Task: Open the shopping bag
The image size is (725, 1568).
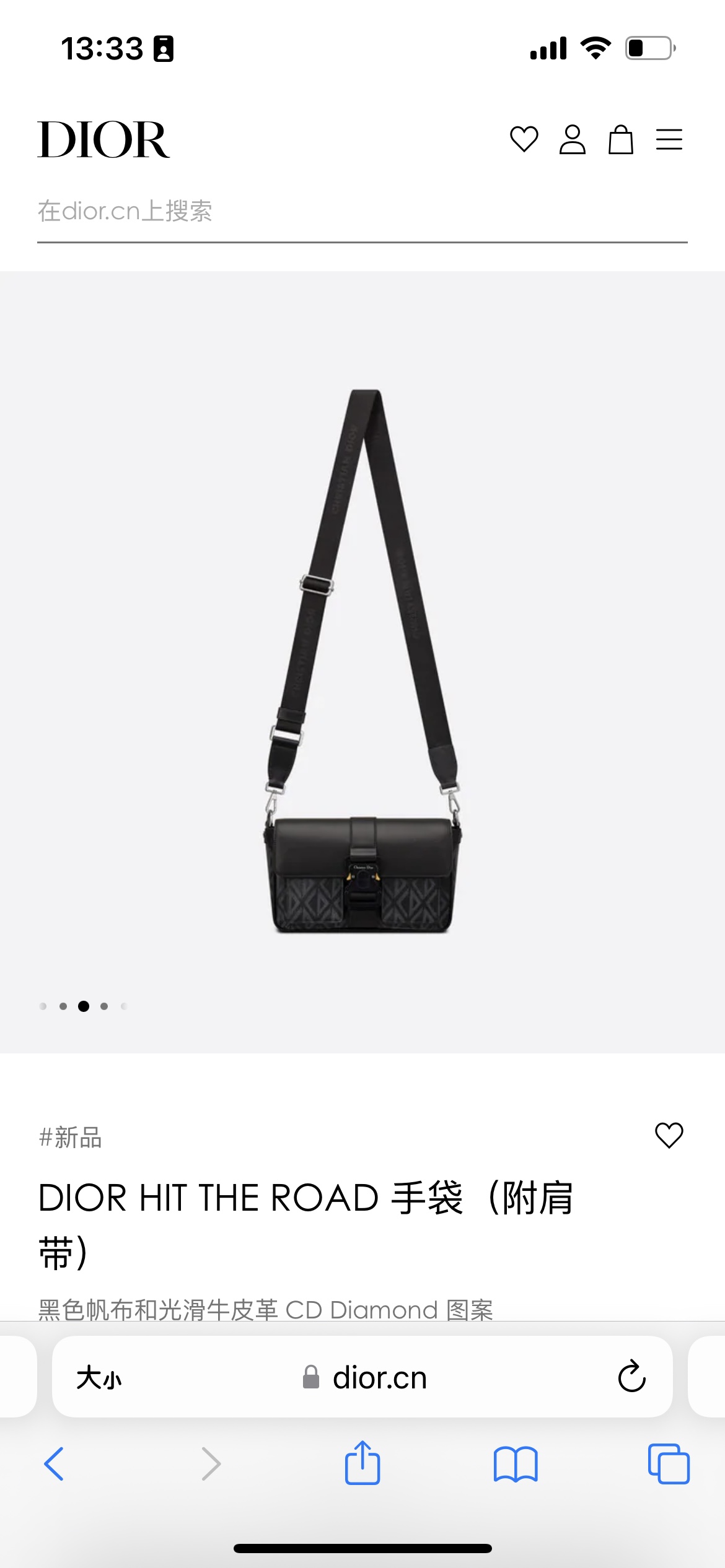Action: point(620,139)
